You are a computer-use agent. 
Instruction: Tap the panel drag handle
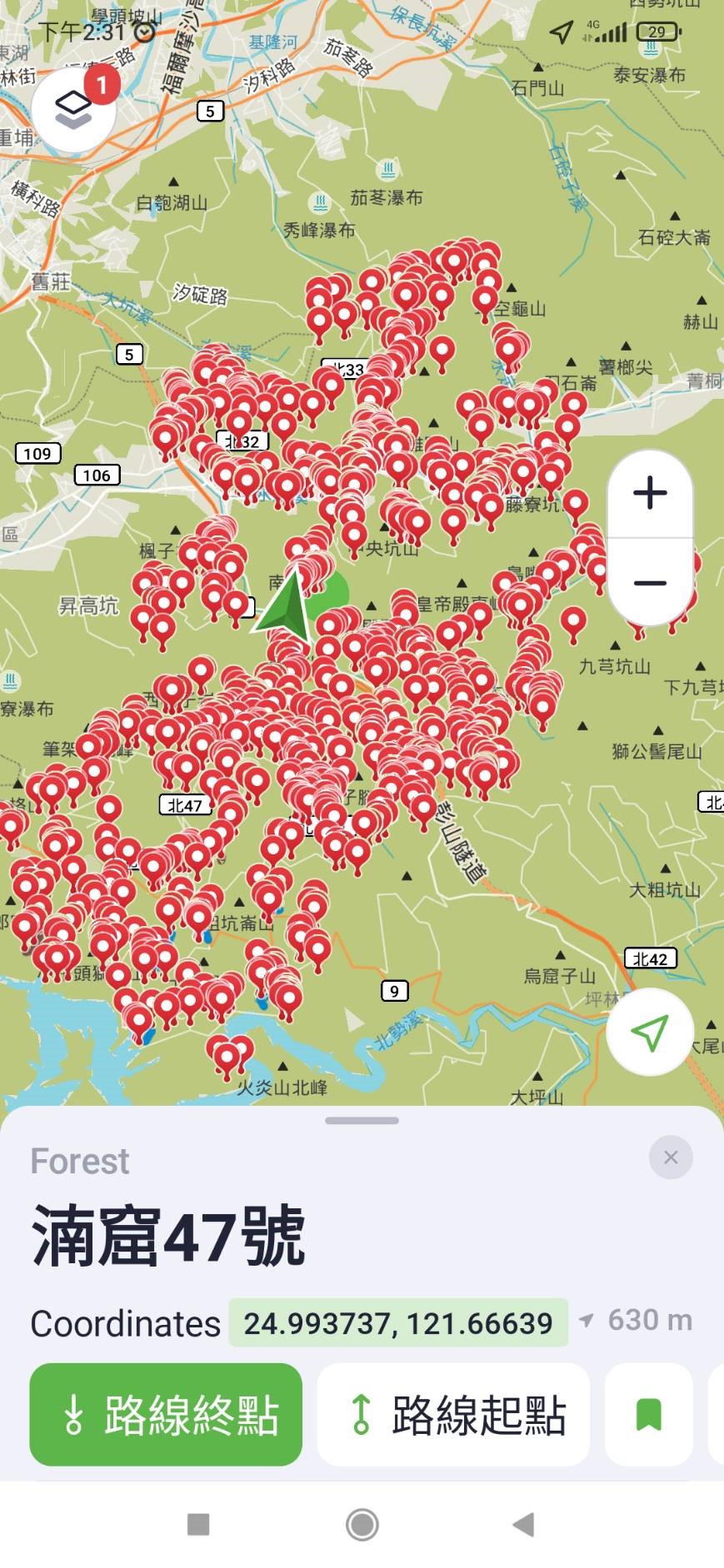pos(362,1121)
